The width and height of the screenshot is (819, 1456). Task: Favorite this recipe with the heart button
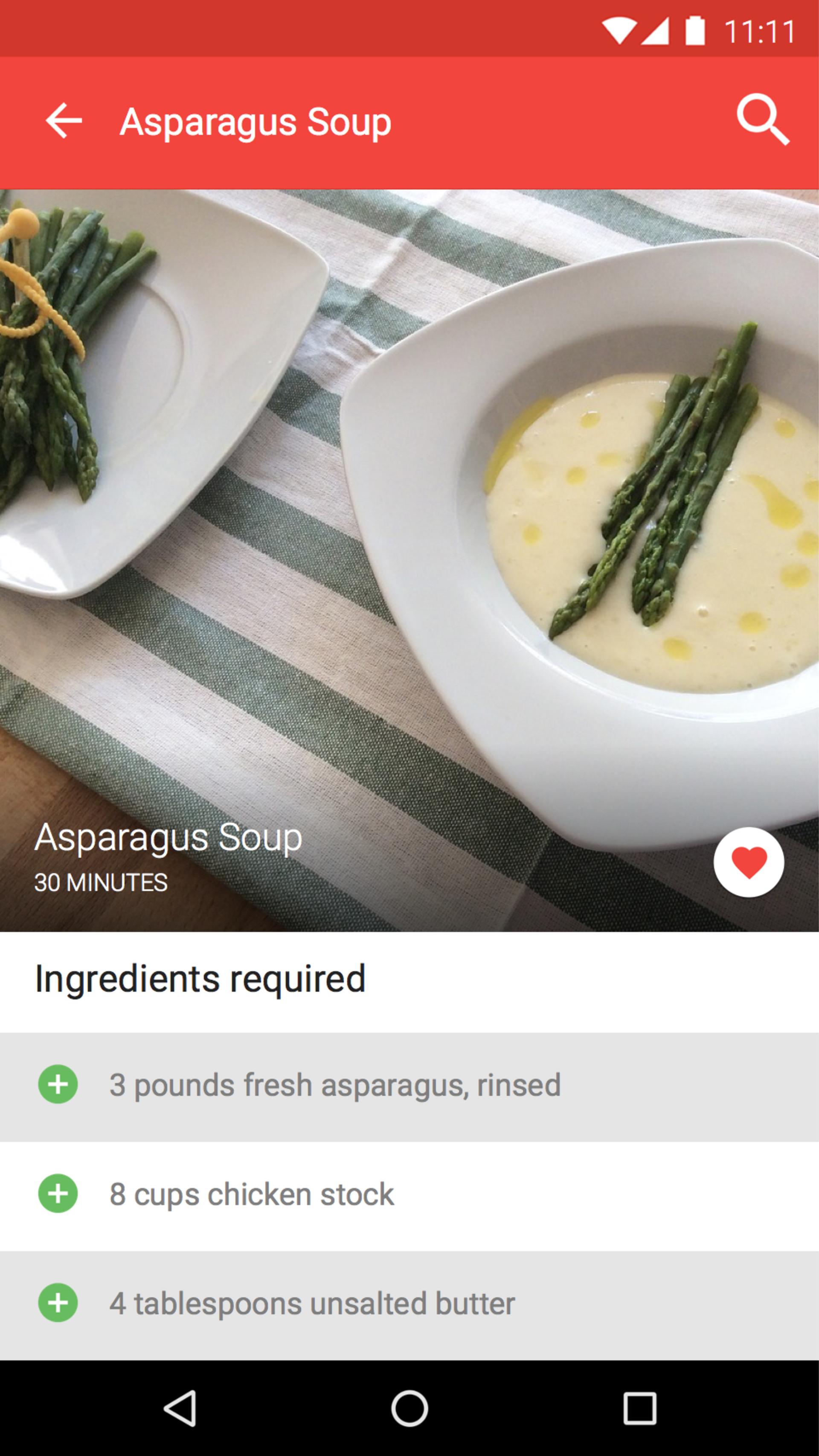[748, 862]
